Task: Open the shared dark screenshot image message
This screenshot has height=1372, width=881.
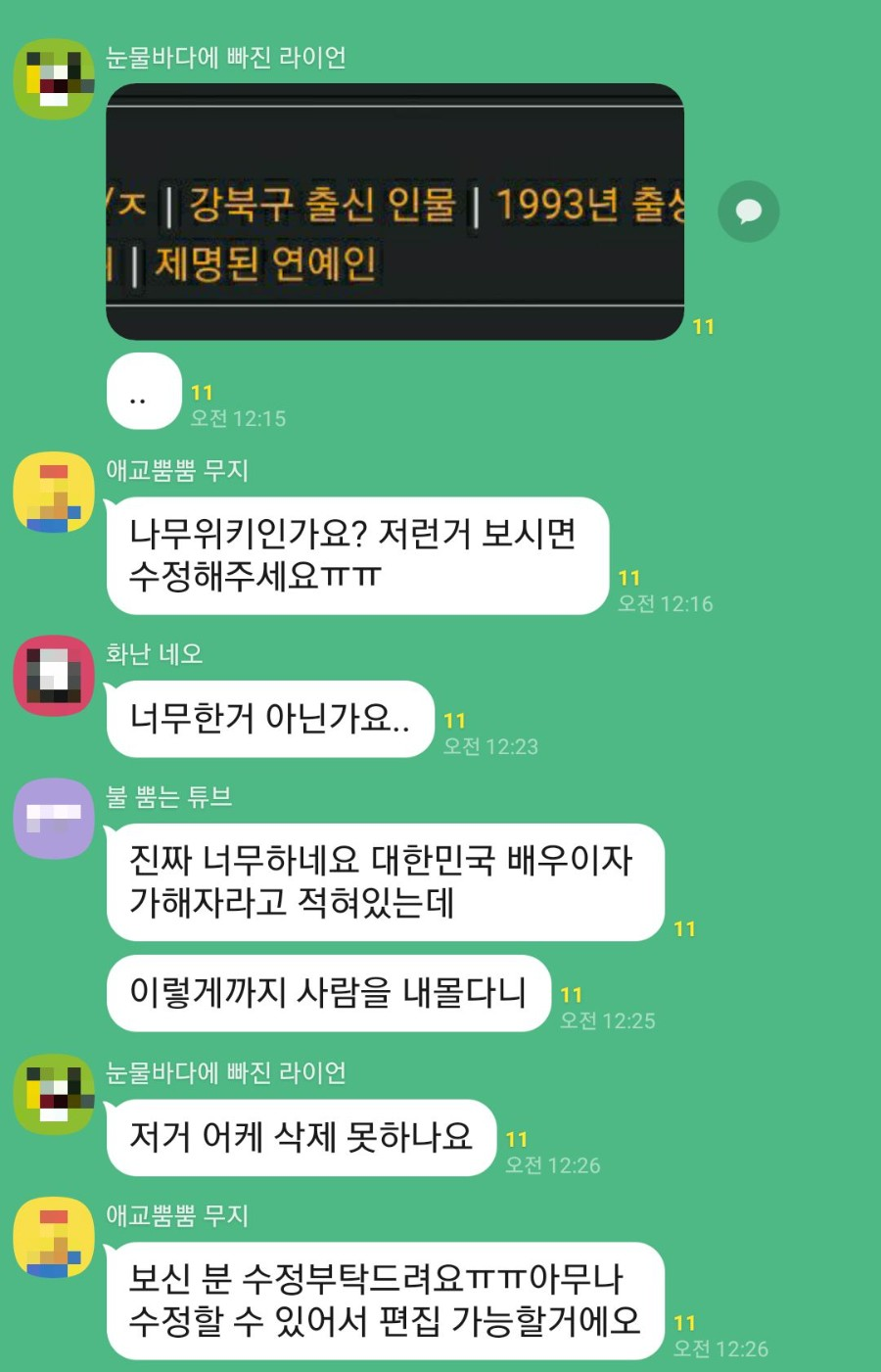Action: coord(394,212)
